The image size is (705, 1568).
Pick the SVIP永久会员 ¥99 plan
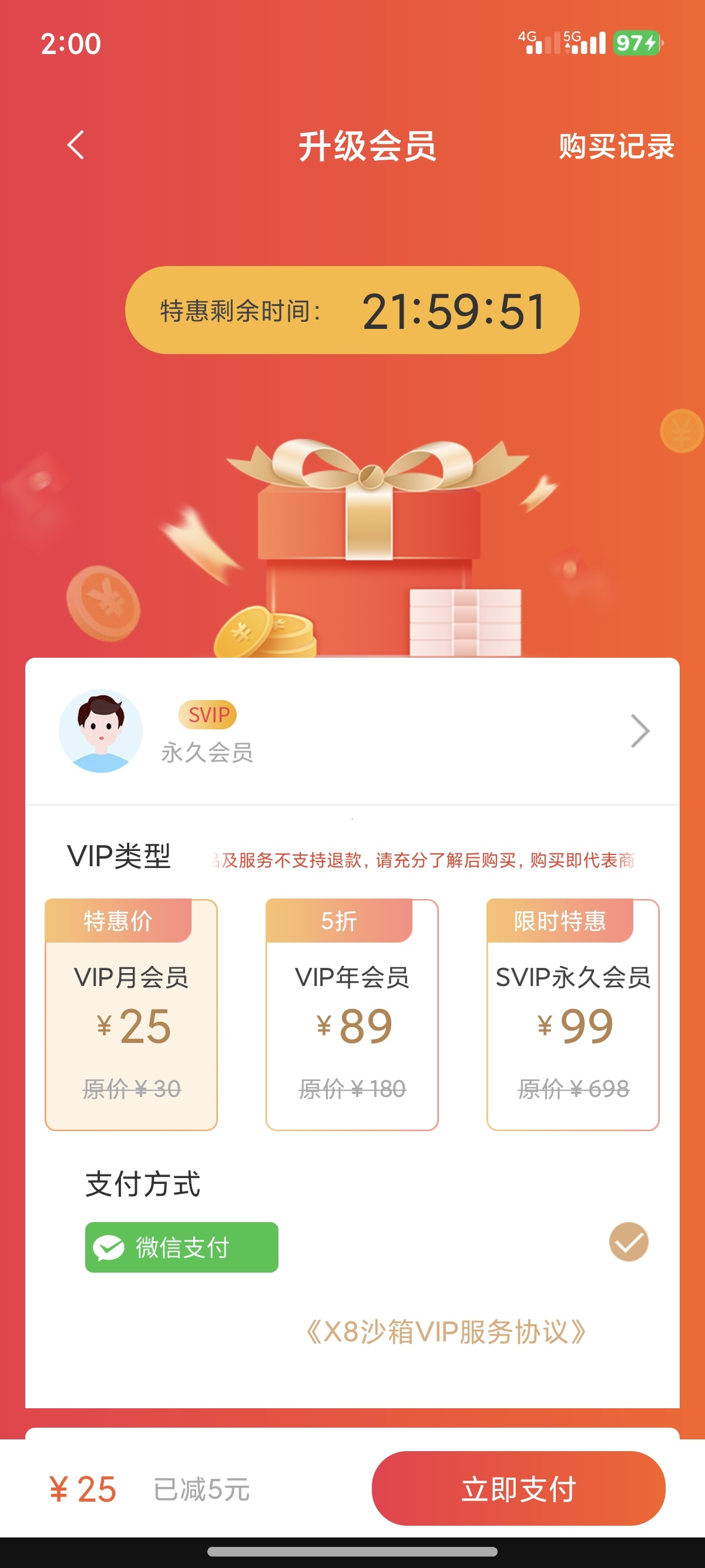click(572, 1014)
